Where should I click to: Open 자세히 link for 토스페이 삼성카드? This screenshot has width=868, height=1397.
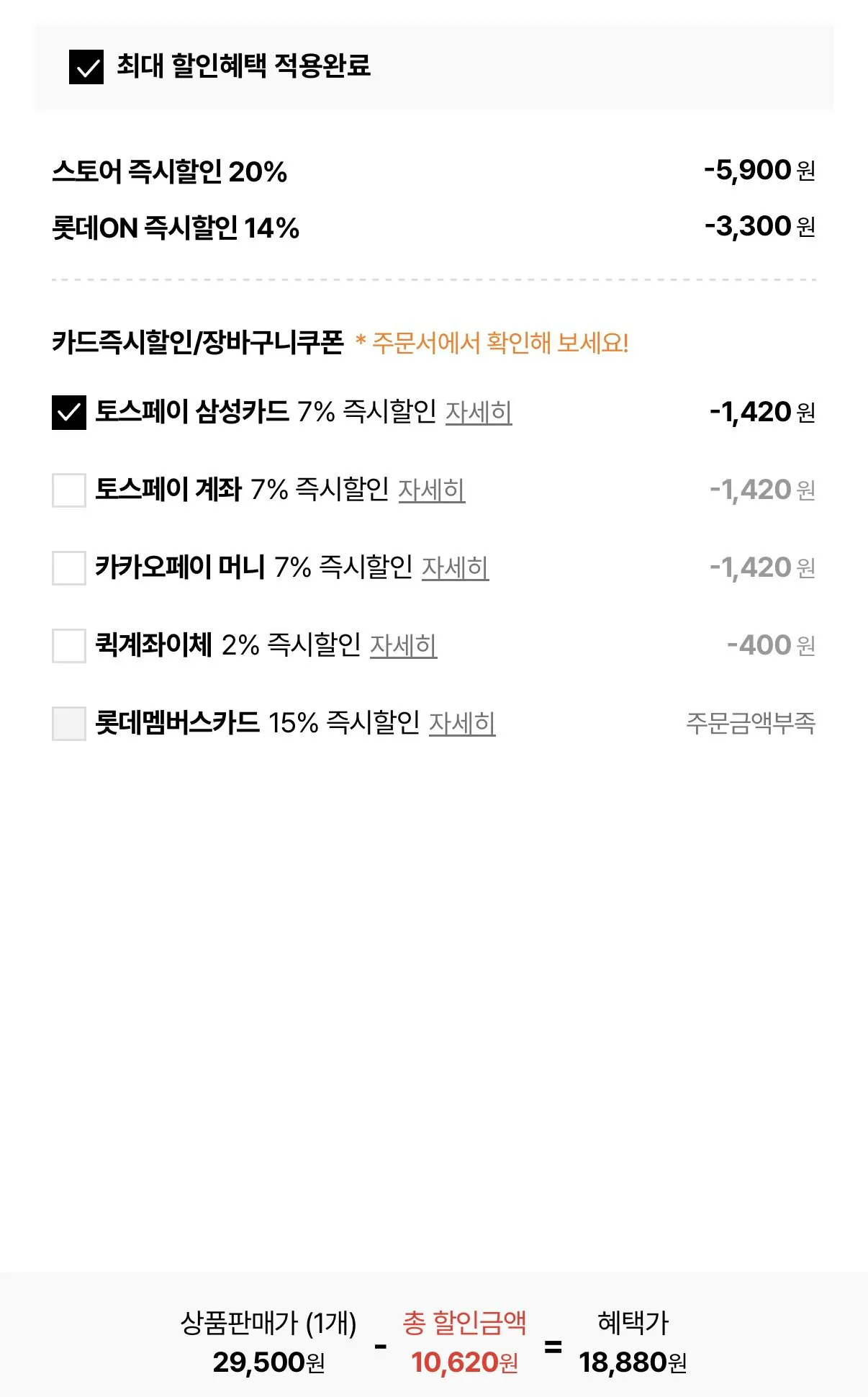tap(479, 413)
